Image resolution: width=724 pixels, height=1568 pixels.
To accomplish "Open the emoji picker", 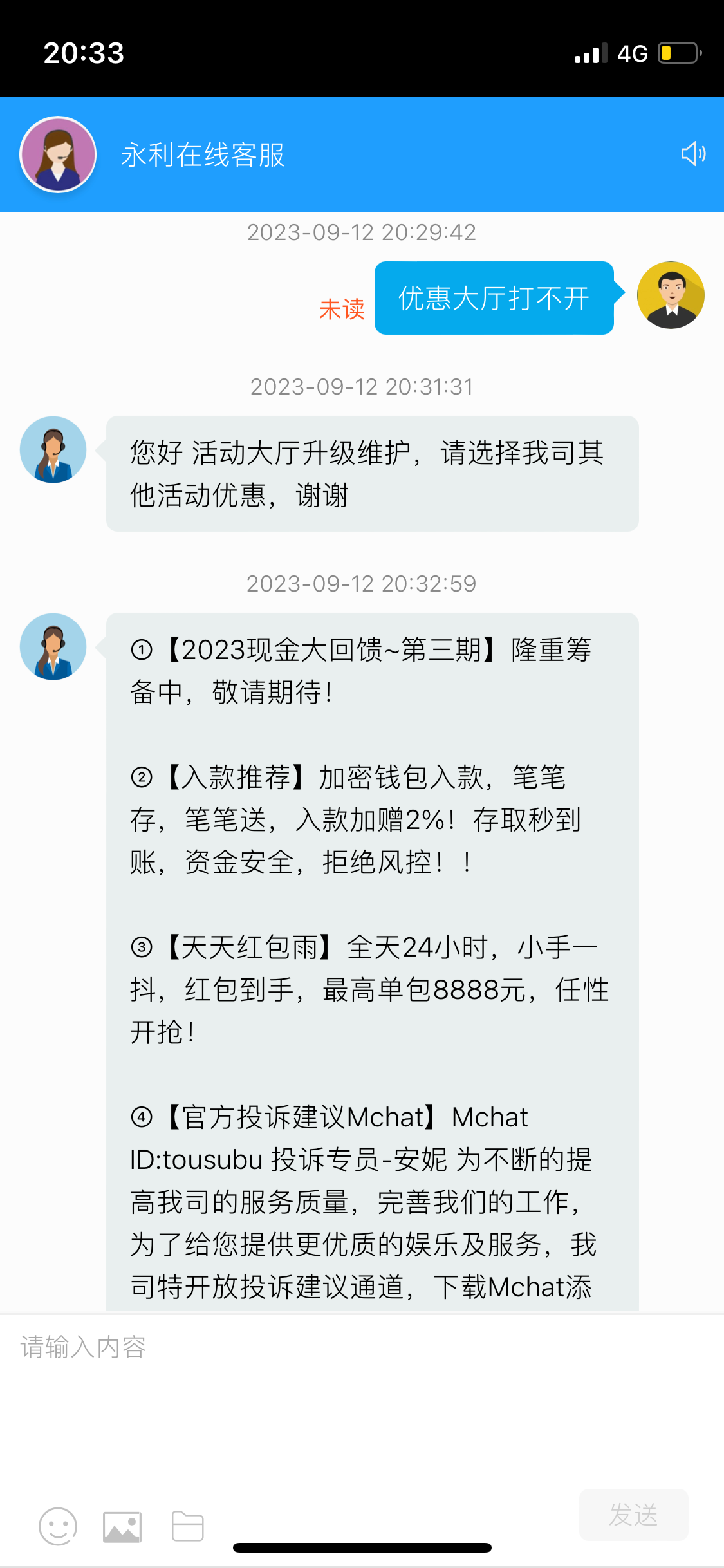I will click(58, 1526).
